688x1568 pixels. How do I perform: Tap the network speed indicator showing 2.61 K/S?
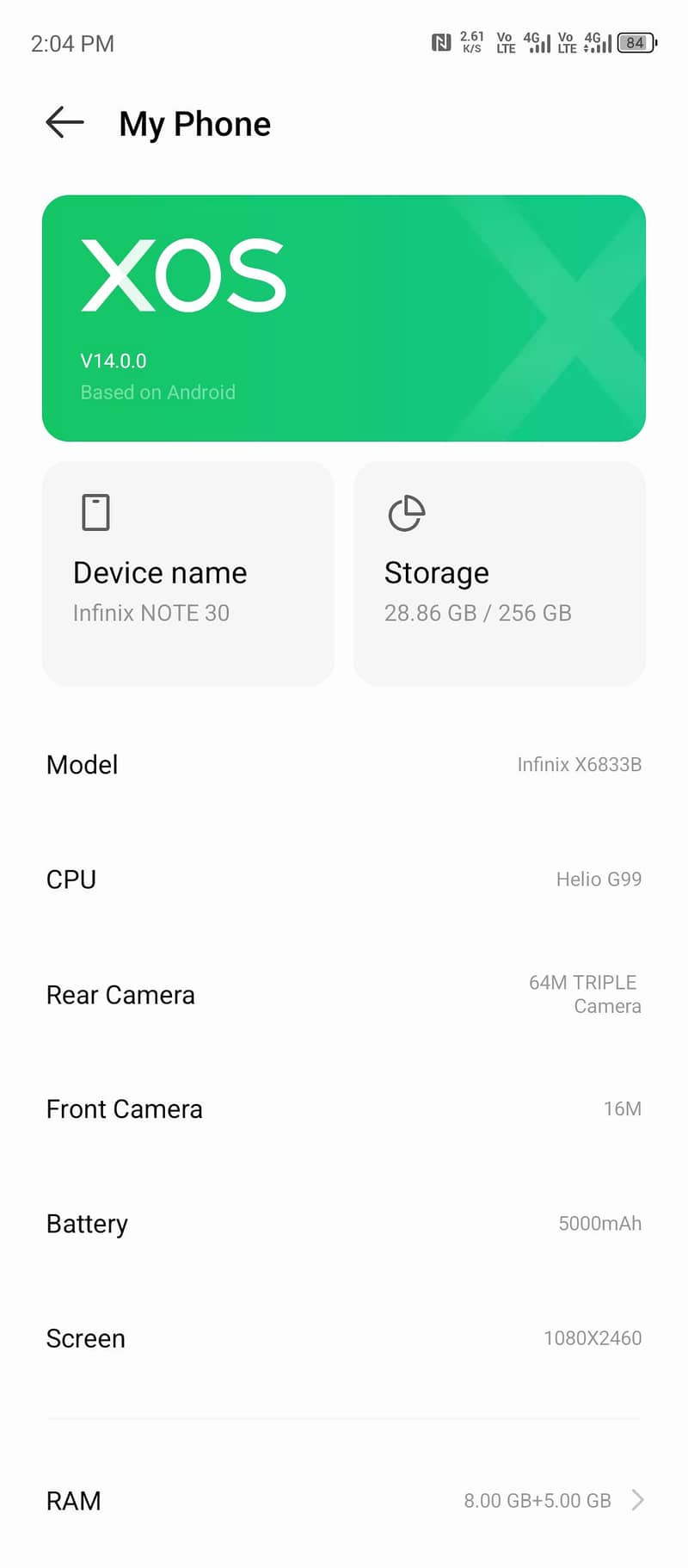click(x=470, y=43)
